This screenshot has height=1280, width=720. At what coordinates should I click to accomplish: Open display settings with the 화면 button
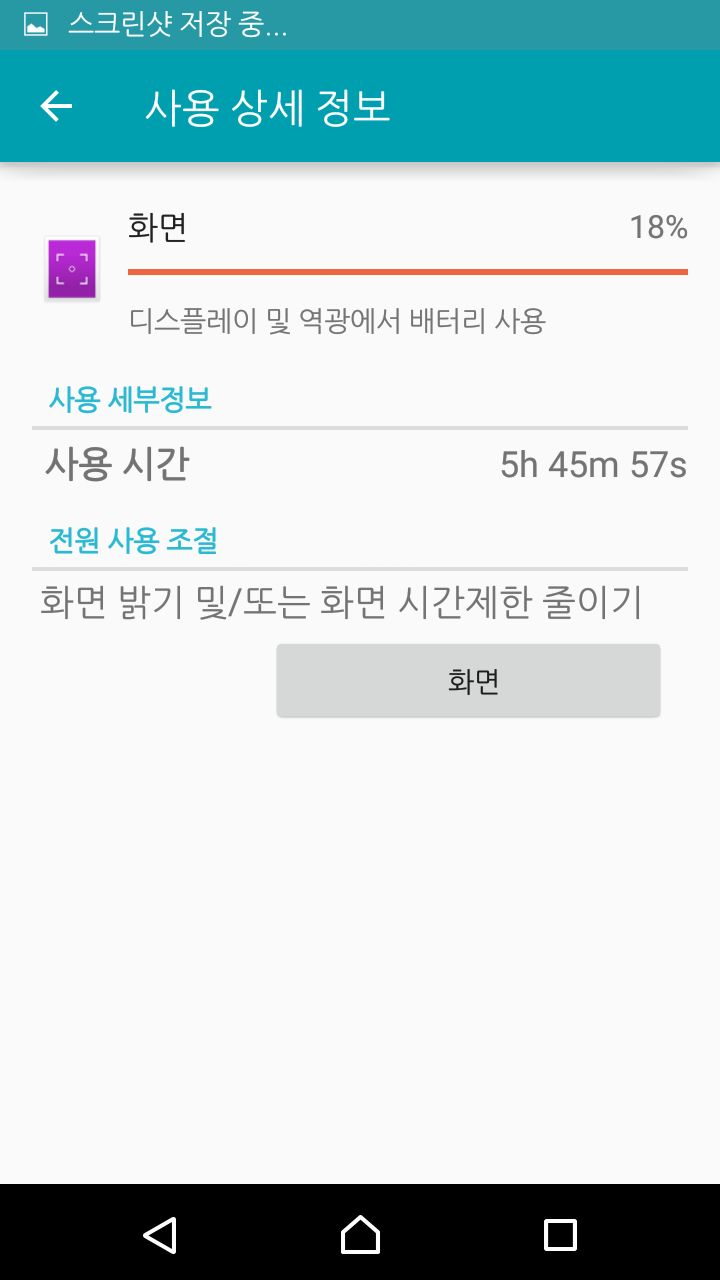tap(468, 681)
